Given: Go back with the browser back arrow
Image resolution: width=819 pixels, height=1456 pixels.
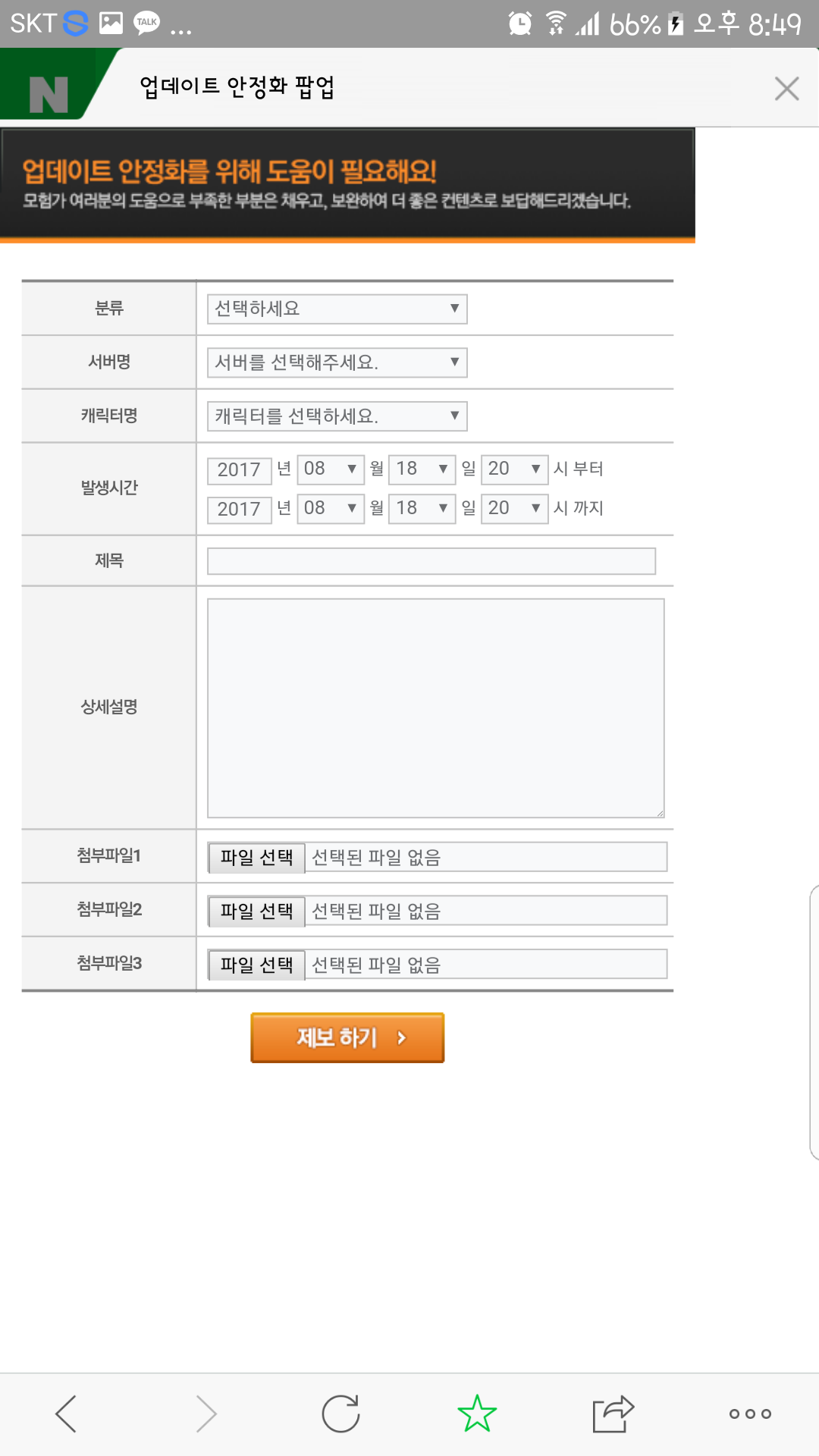Looking at the screenshot, I should click(67, 1414).
